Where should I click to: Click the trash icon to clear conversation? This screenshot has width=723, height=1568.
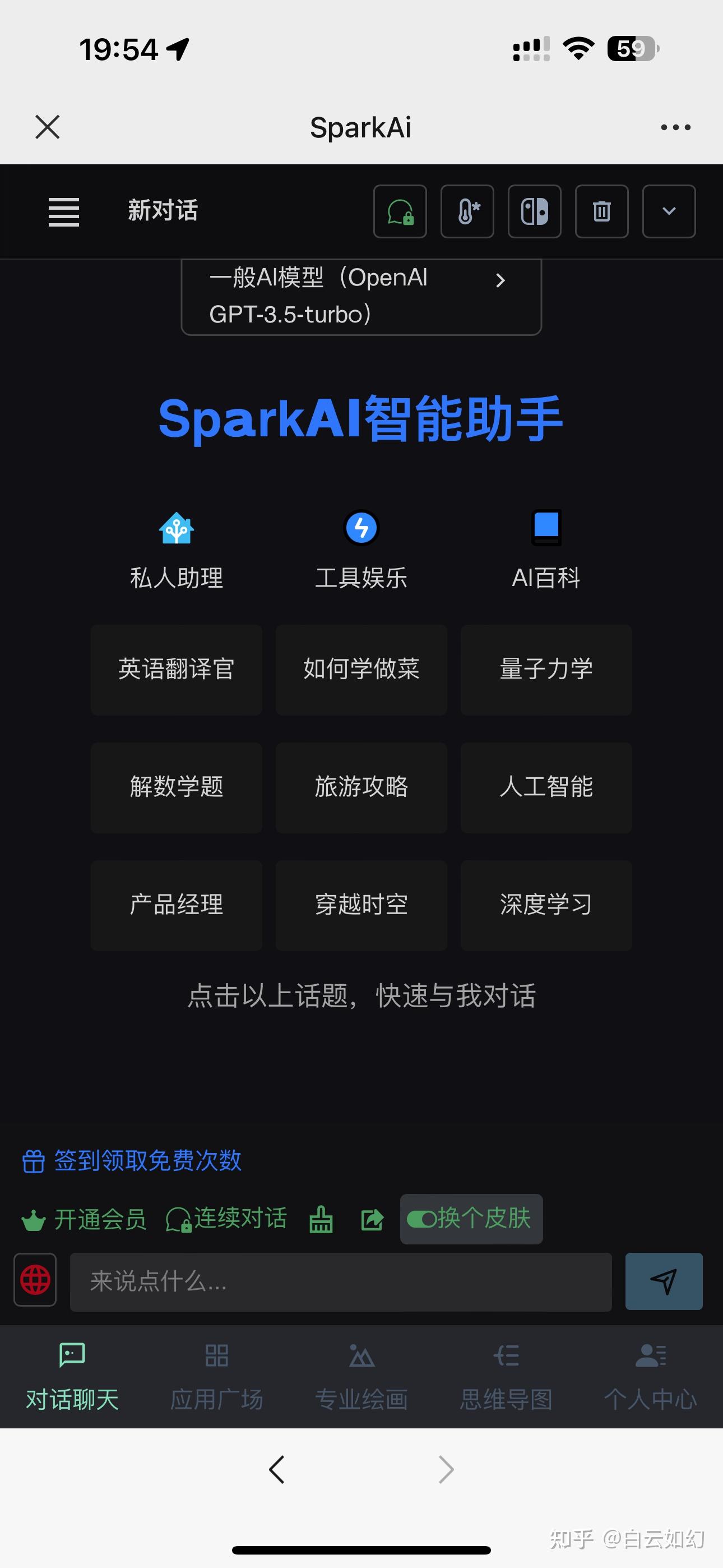click(601, 212)
